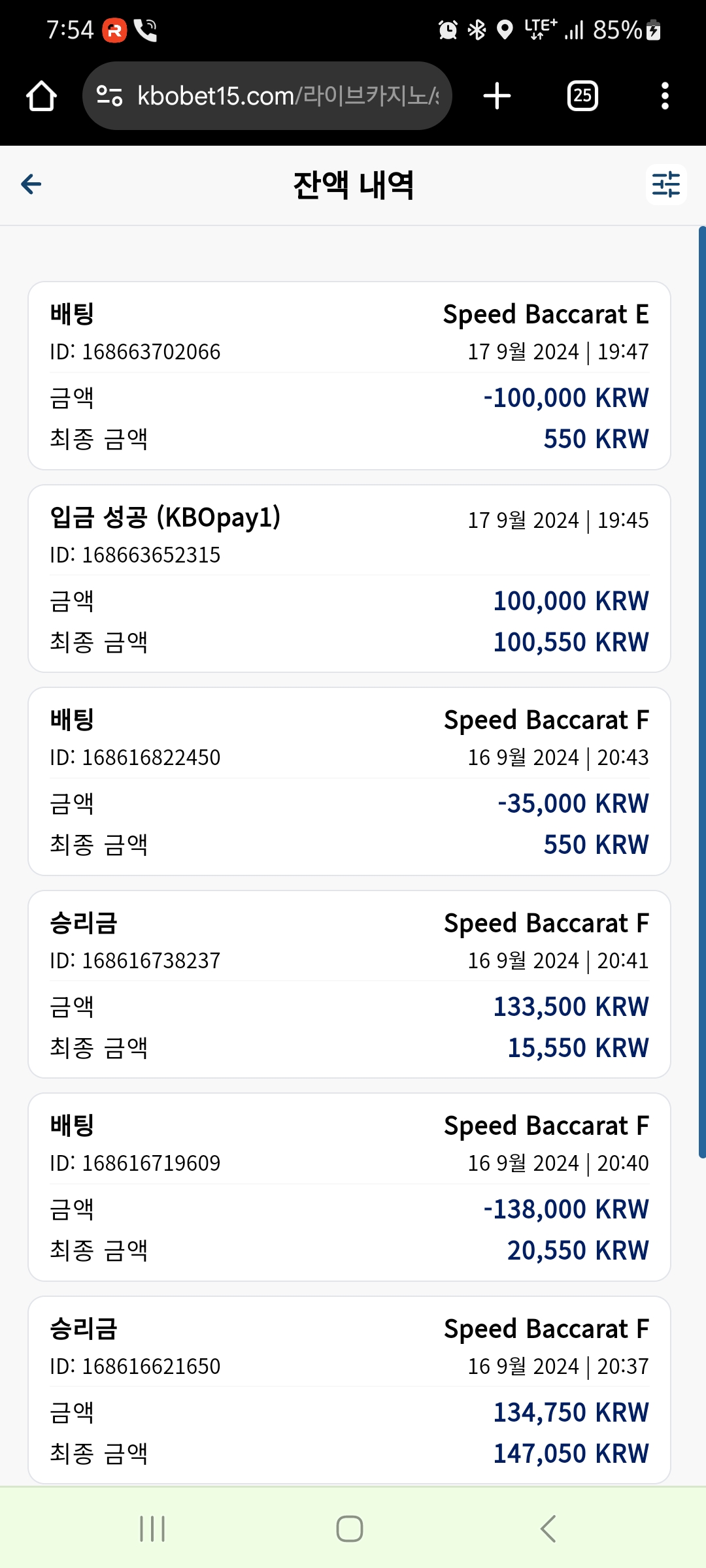
Task: Open a new browser tab
Action: 497,96
